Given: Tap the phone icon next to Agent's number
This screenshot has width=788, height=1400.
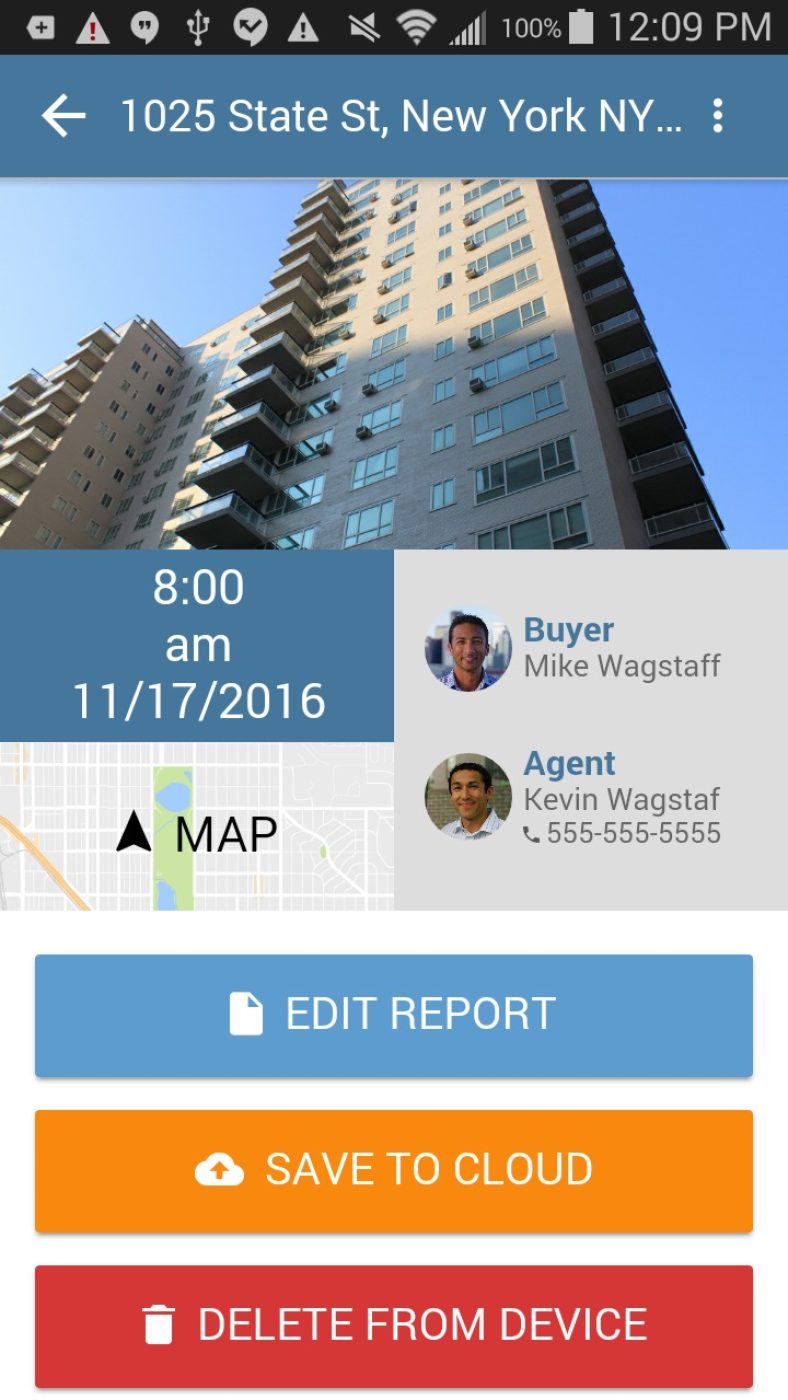Looking at the screenshot, I should [534, 832].
